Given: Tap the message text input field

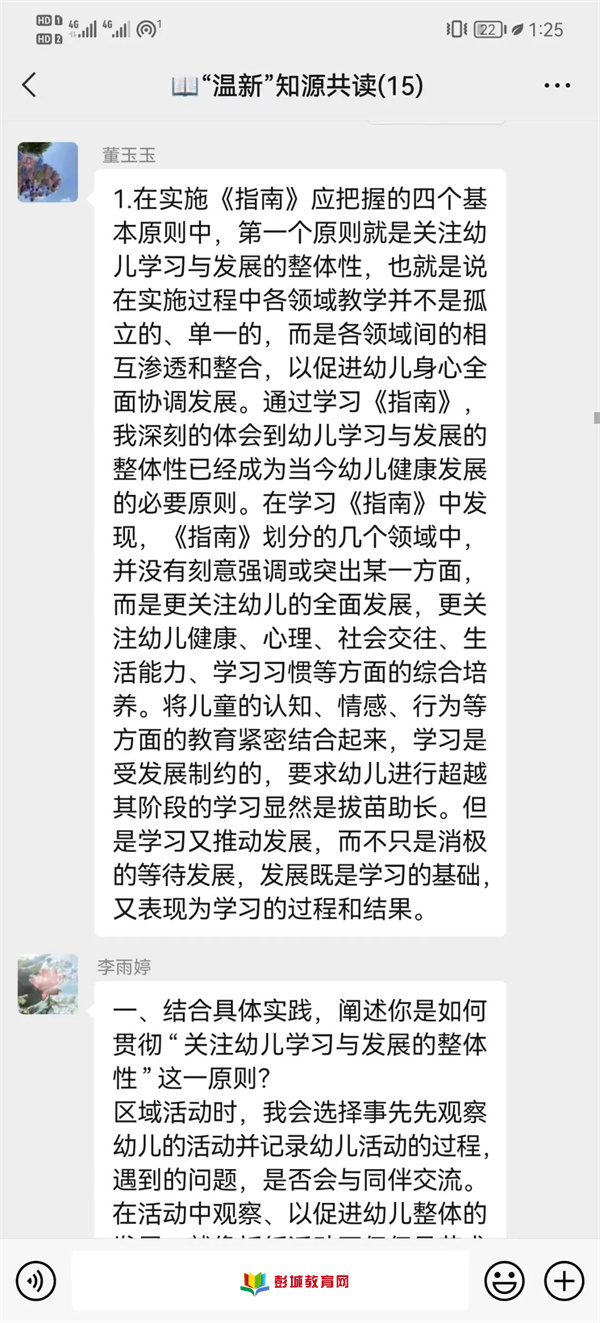Looking at the screenshot, I should pyautogui.click(x=270, y=1280).
